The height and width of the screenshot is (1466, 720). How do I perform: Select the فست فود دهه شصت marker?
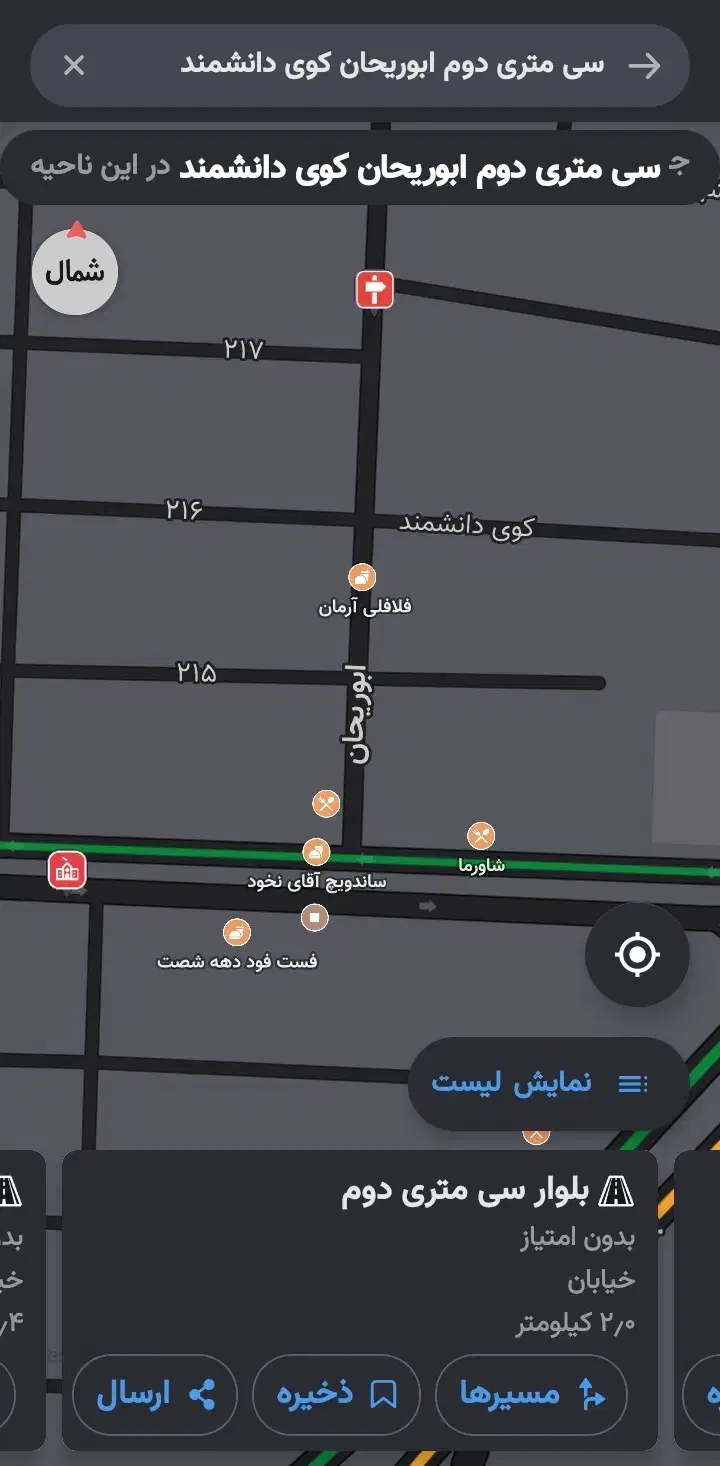click(x=237, y=933)
